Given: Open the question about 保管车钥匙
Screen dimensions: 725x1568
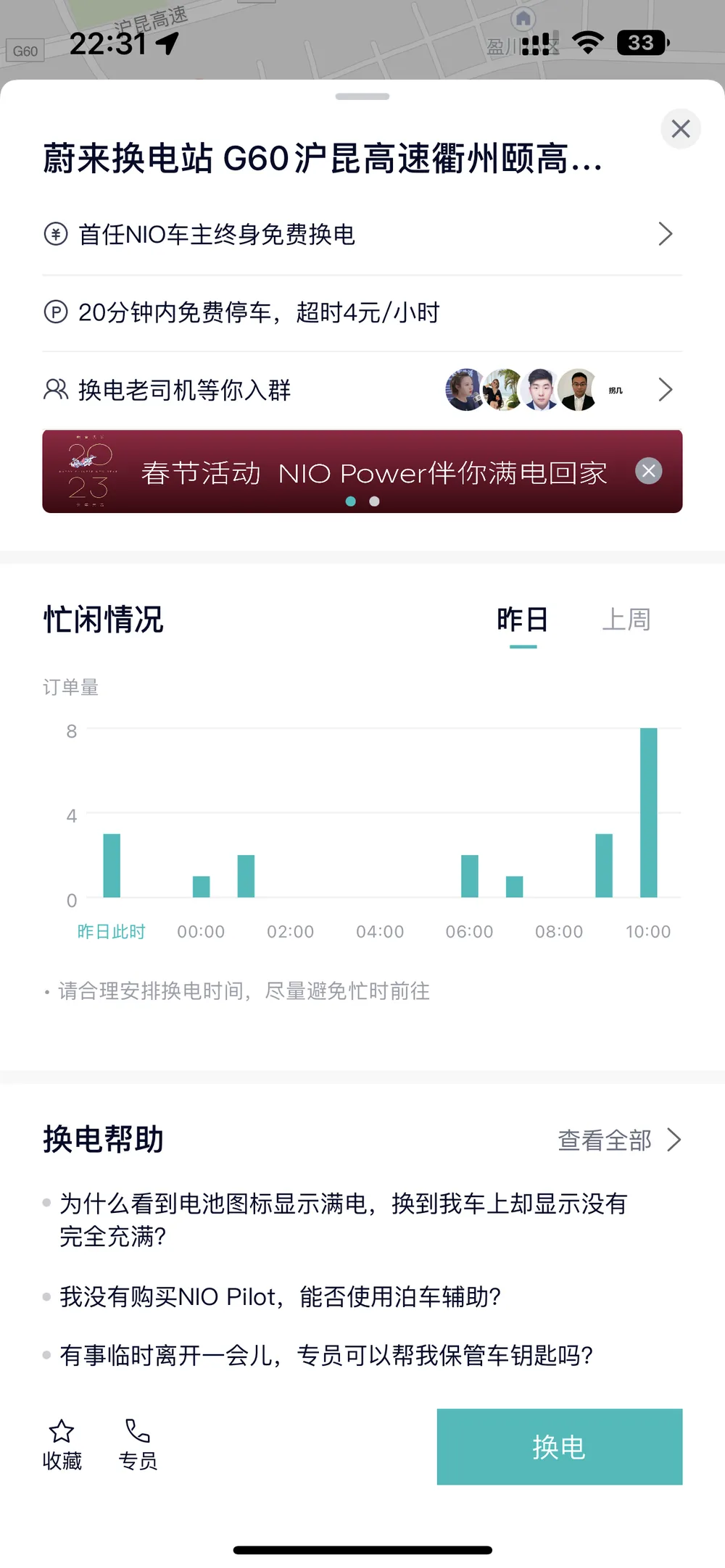Looking at the screenshot, I should [326, 1355].
